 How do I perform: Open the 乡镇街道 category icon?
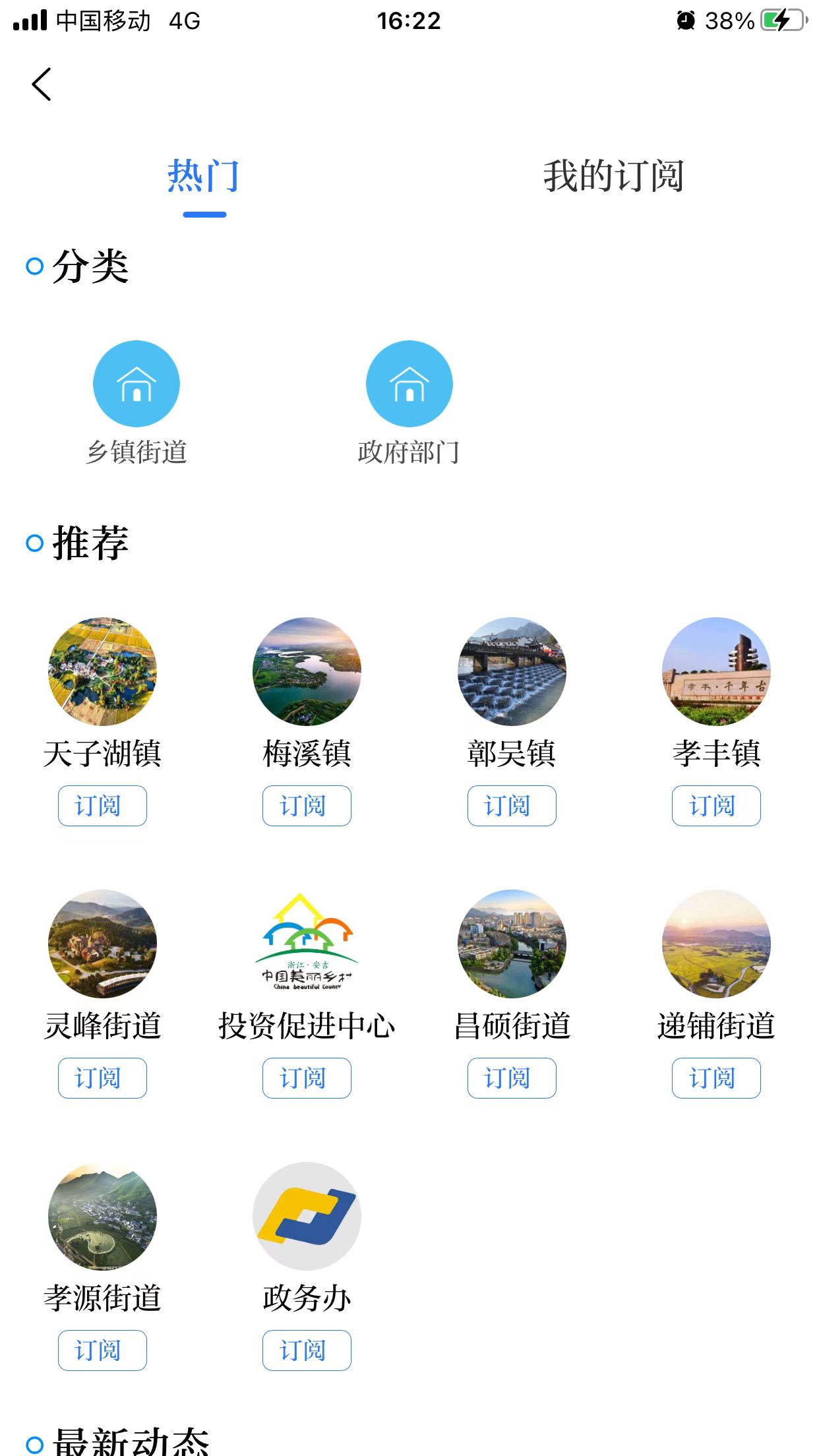tap(136, 383)
